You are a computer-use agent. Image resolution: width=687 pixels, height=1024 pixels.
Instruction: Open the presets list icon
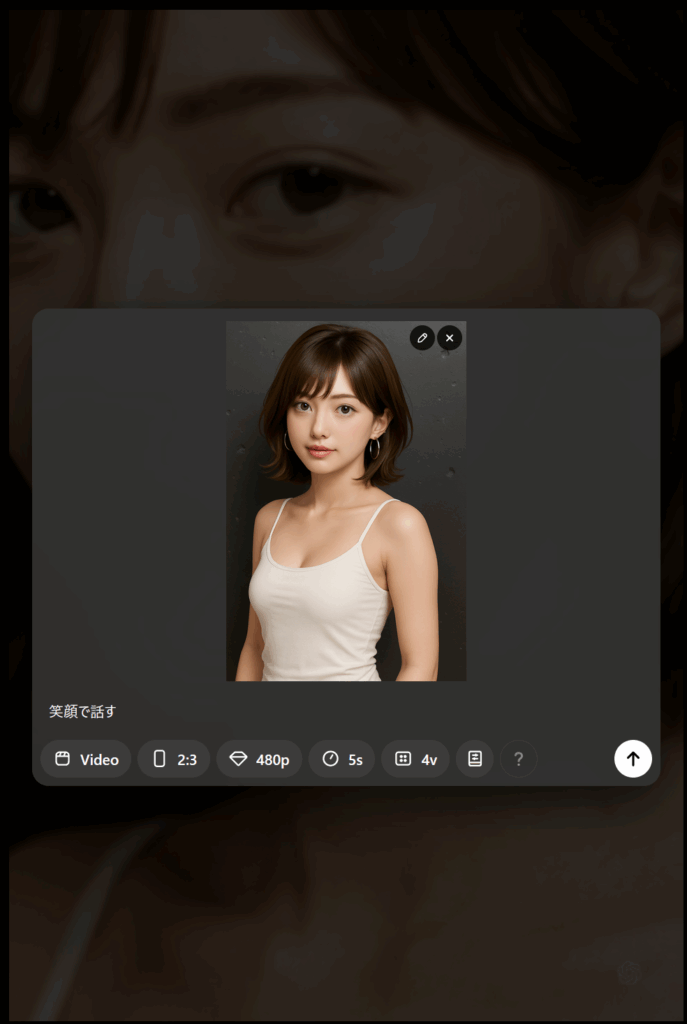point(475,759)
